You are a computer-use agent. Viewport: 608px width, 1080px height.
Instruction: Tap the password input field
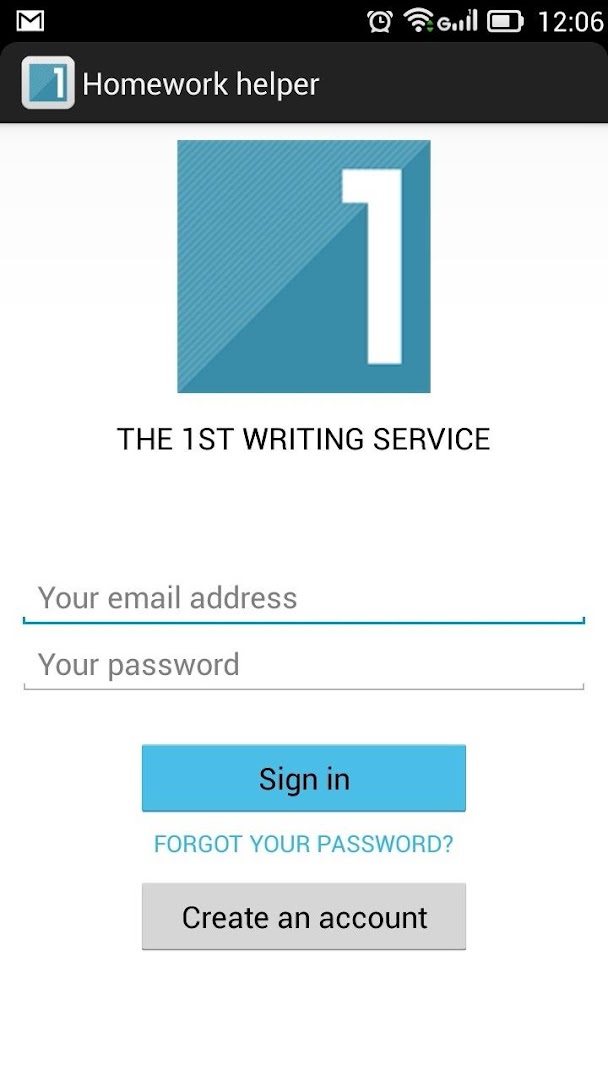click(x=303, y=665)
